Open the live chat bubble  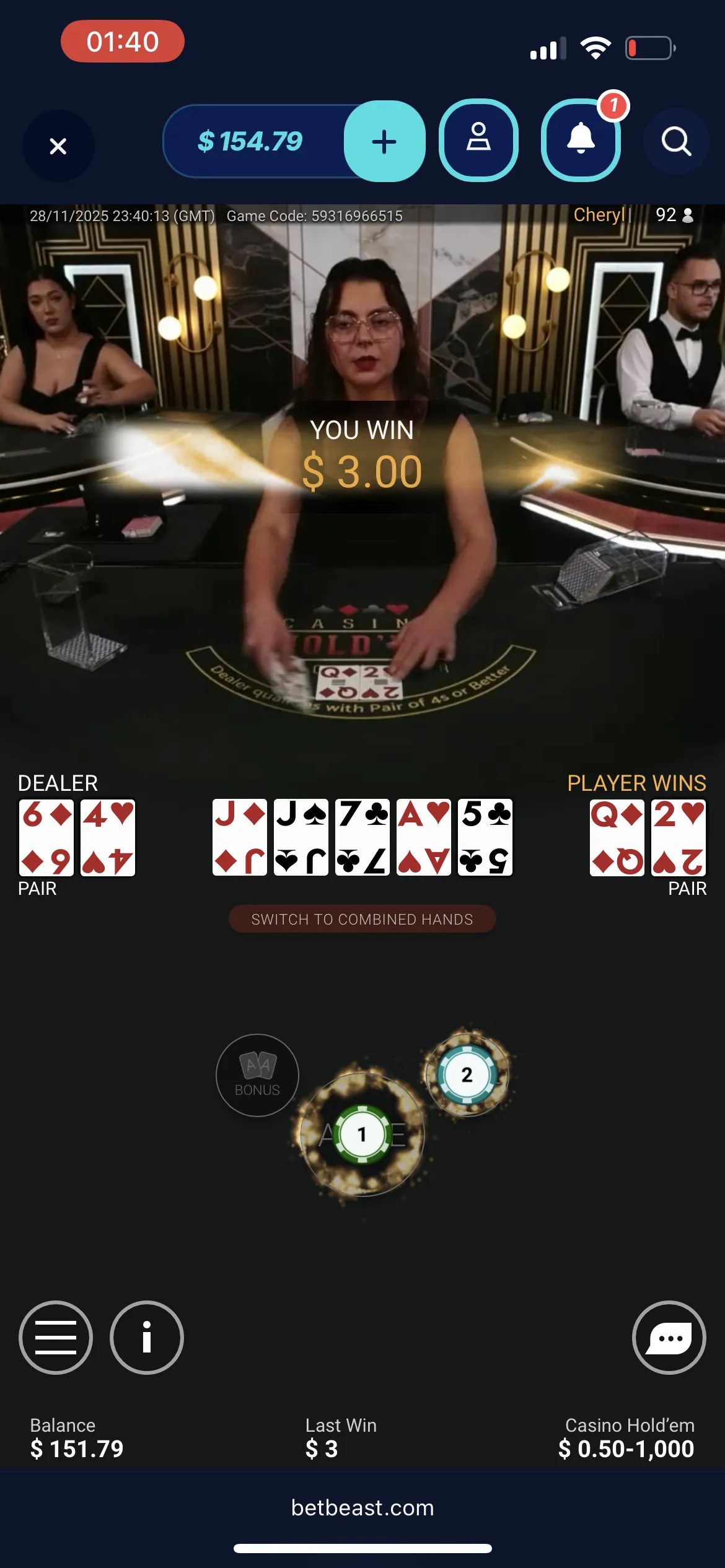click(669, 1338)
